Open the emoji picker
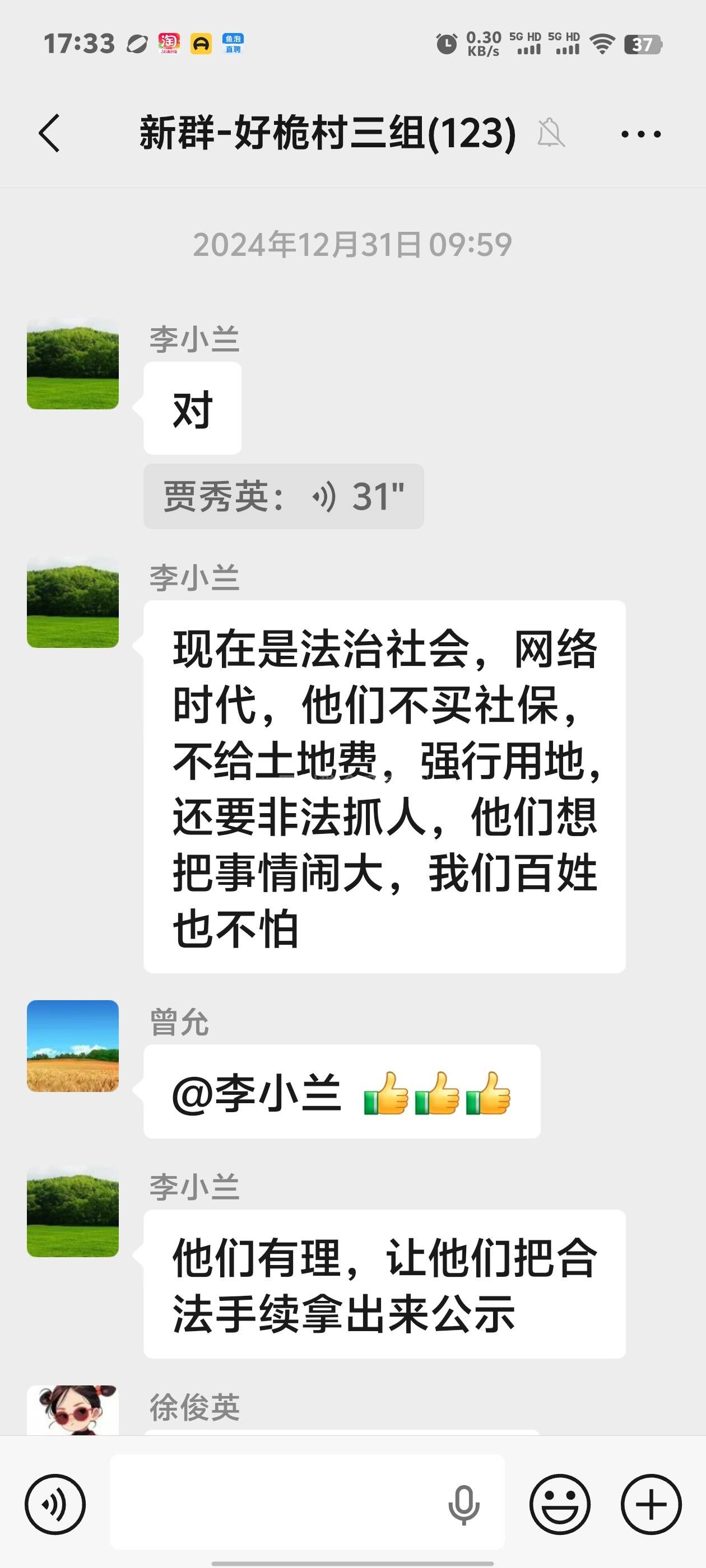Viewport: 706px width, 1568px height. [x=559, y=1504]
